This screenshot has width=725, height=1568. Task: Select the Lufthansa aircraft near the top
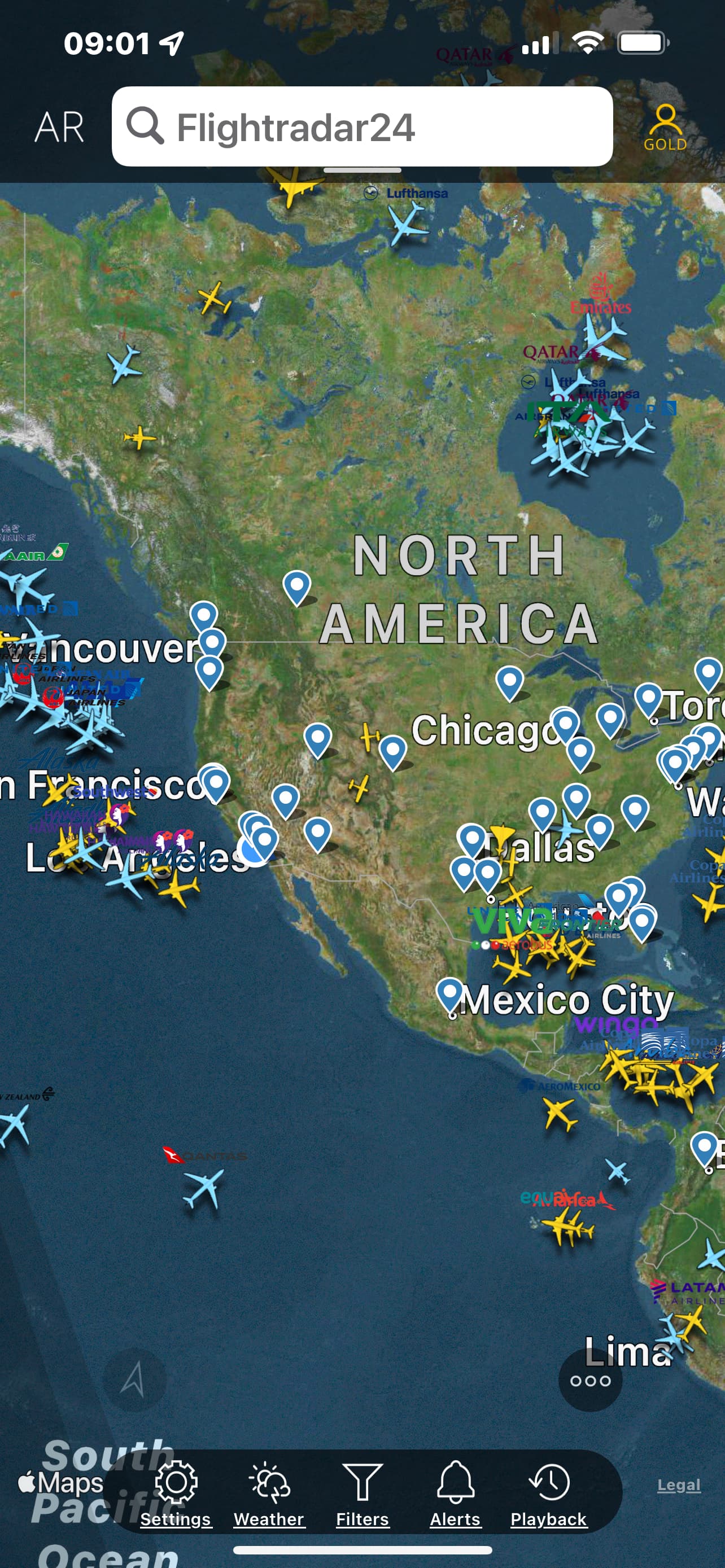tap(407, 223)
